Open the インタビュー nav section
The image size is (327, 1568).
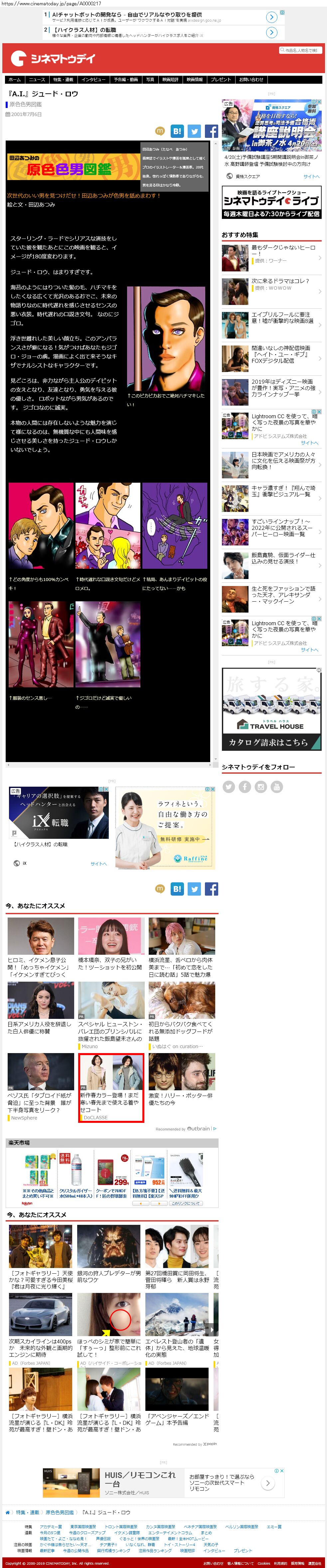point(93,80)
